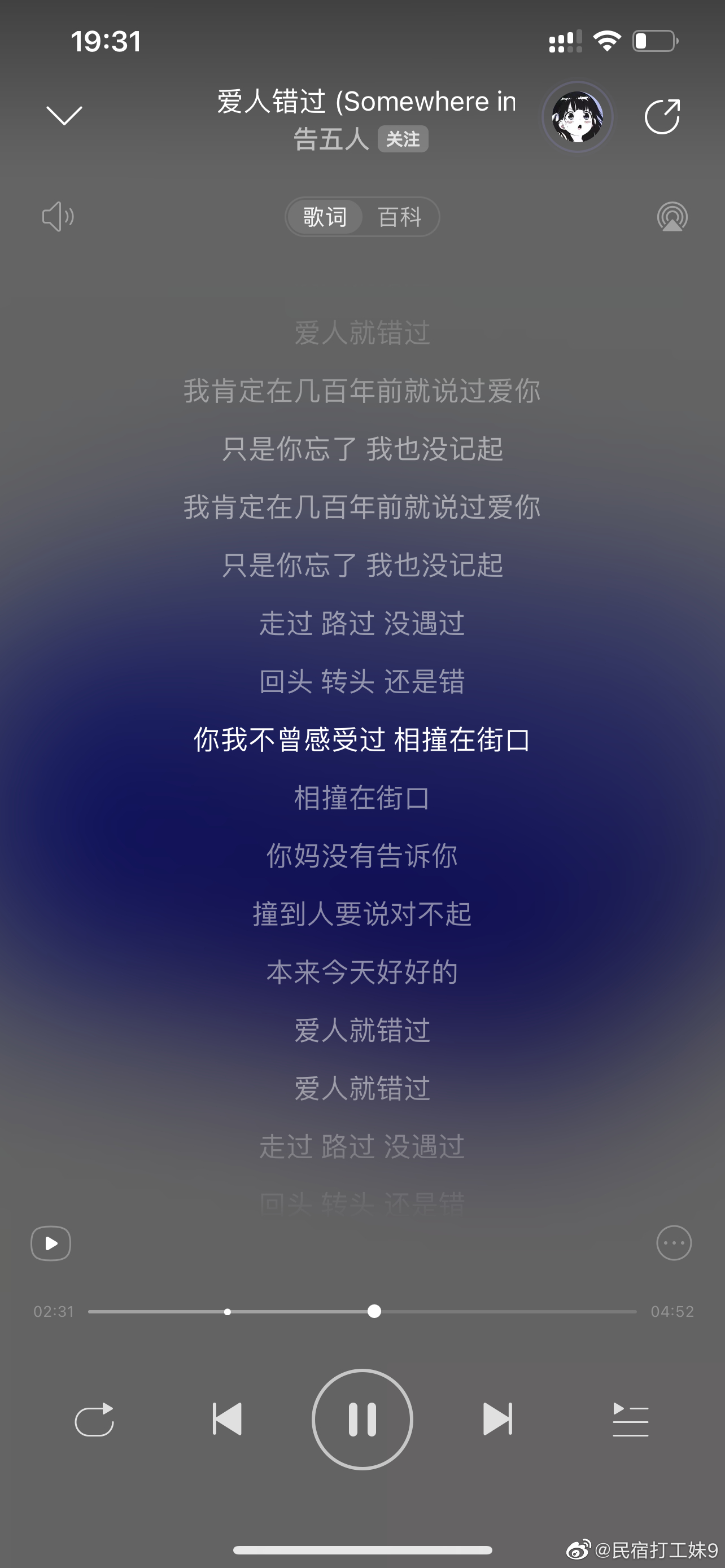This screenshot has height=1568, width=725.
Task: Follow the artist 告五人 with 关注
Action: pos(403,139)
